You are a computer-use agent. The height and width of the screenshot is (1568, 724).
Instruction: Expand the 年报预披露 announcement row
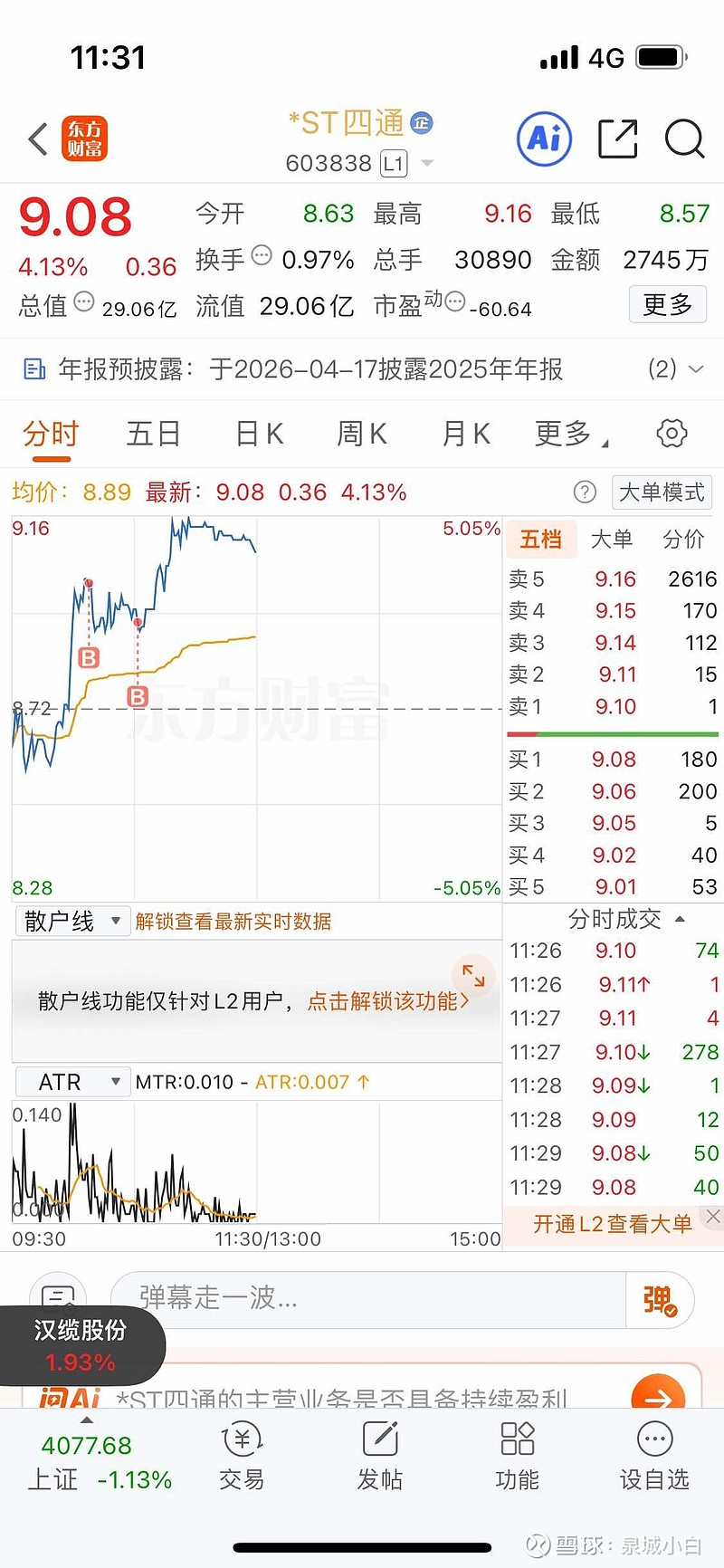695,369
